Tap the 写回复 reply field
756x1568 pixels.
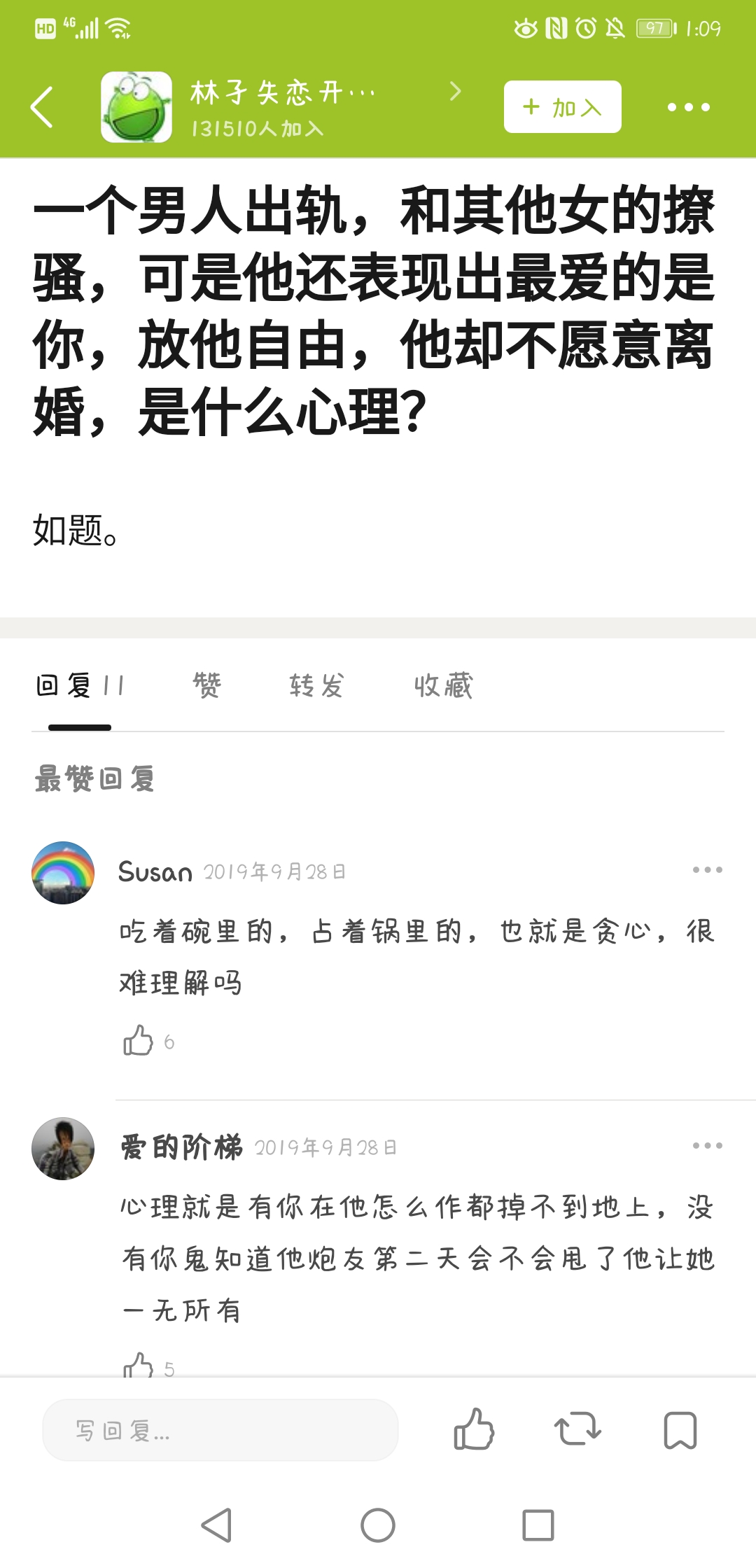pos(220,1430)
